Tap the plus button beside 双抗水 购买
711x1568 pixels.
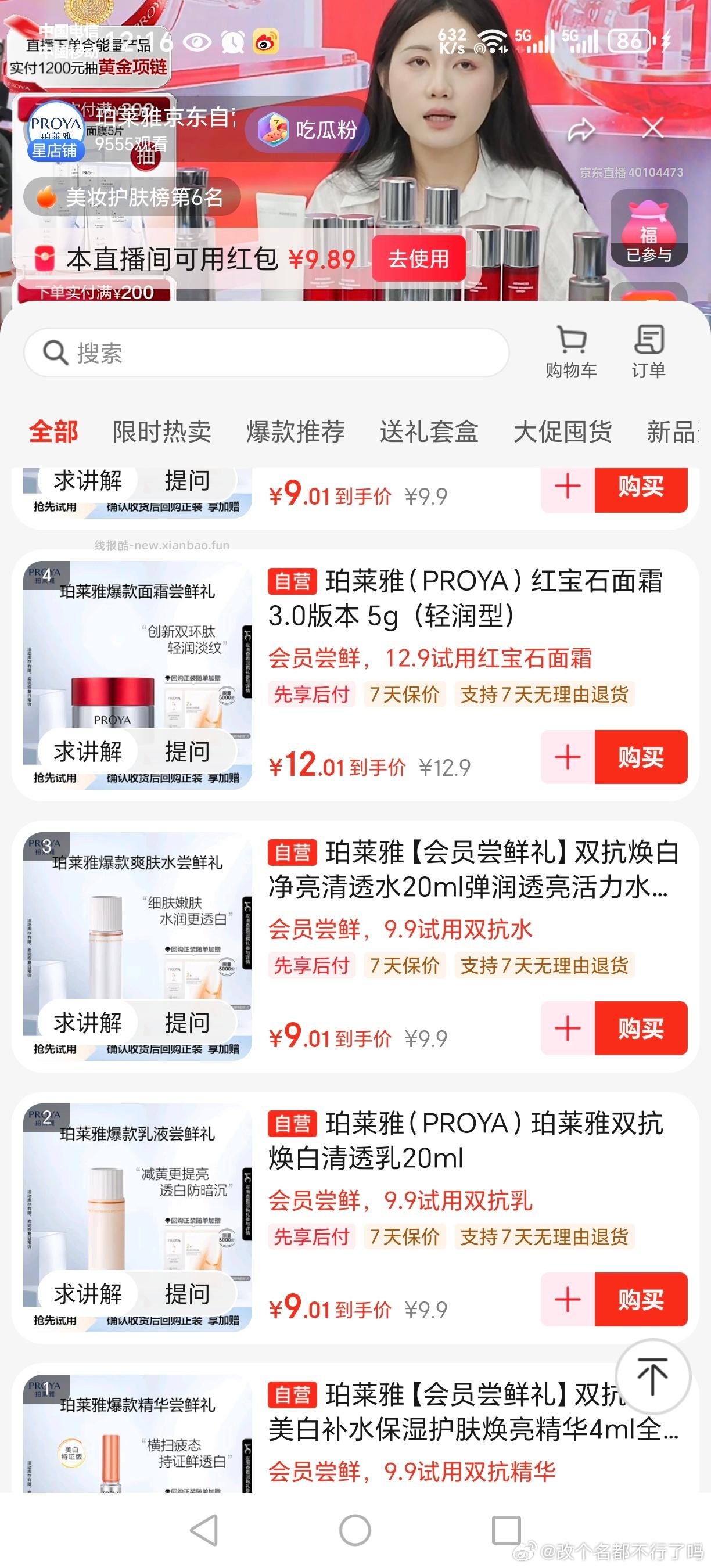point(568,1028)
